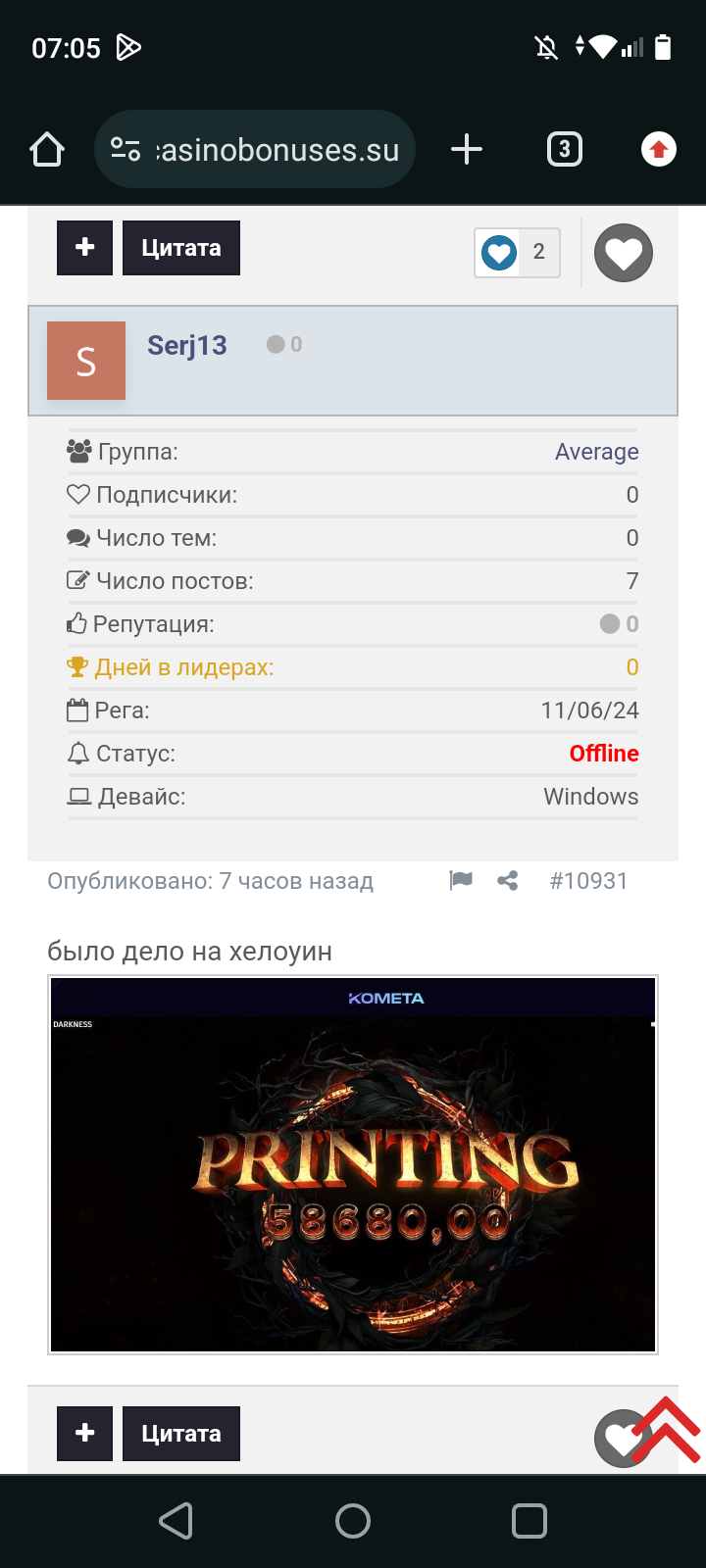Like the post above Serj13's profile
706x1568 pixels.
(x=624, y=253)
